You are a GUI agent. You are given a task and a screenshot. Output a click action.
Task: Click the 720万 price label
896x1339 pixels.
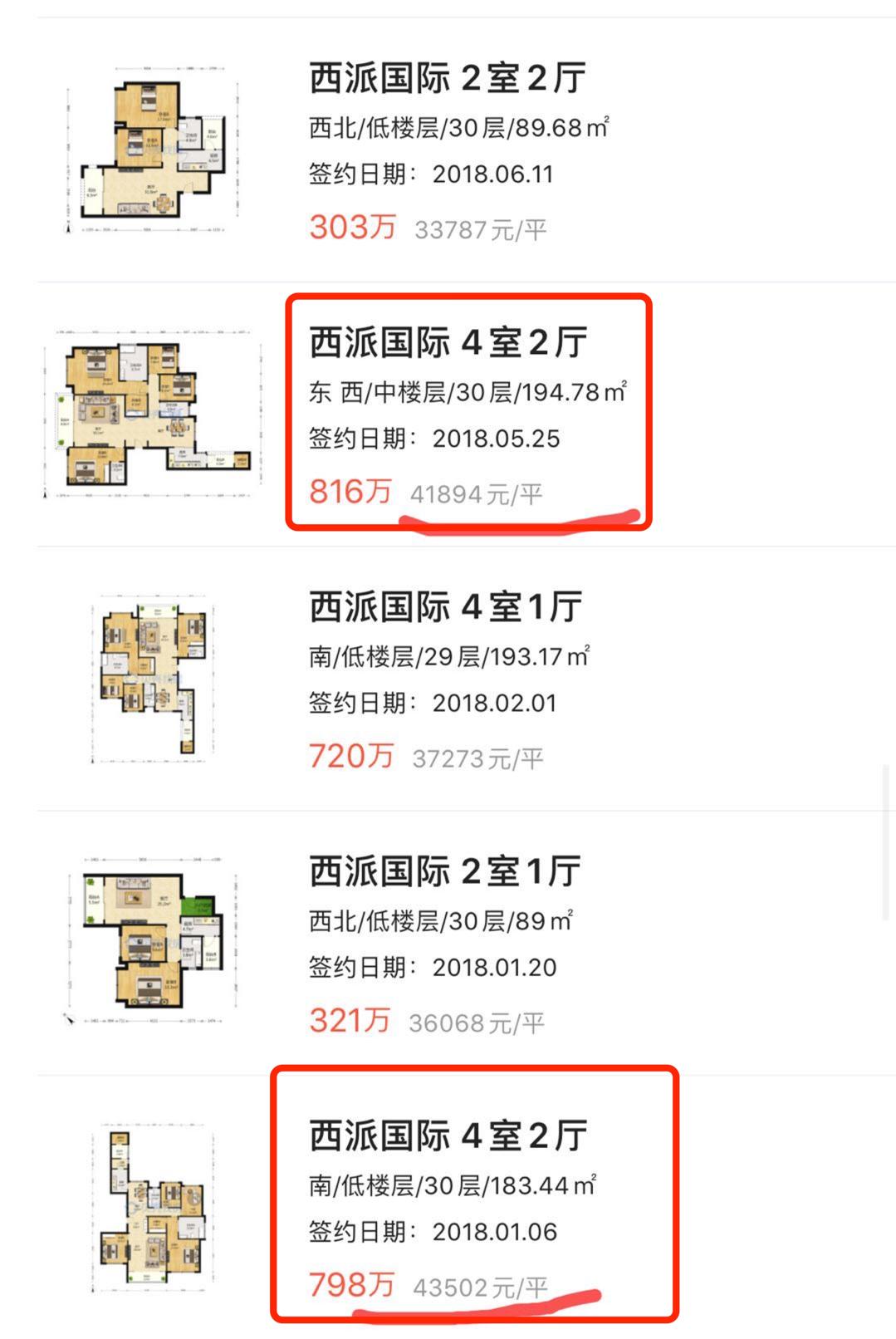coord(351,758)
